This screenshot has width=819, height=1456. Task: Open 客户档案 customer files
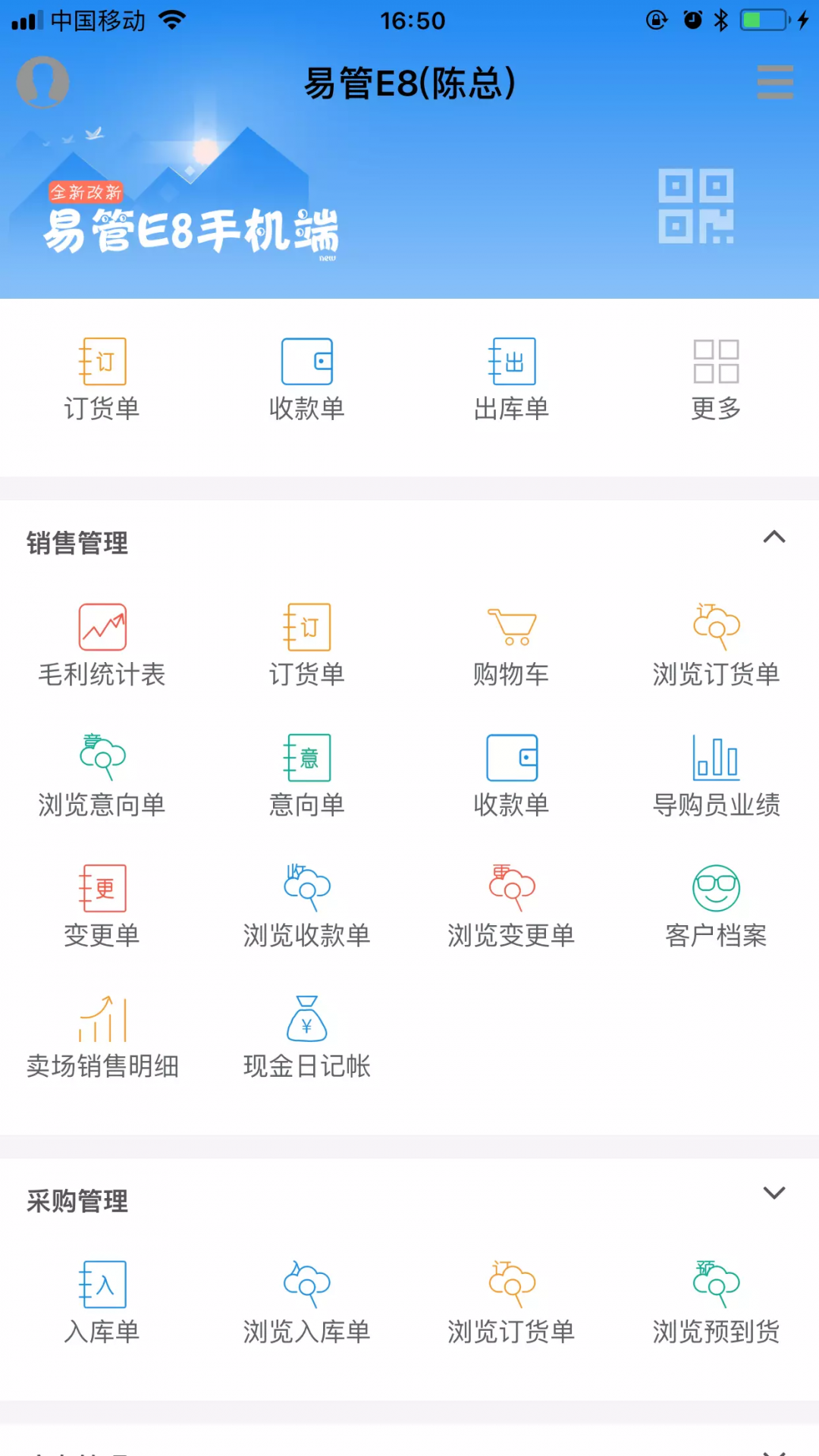point(715,902)
